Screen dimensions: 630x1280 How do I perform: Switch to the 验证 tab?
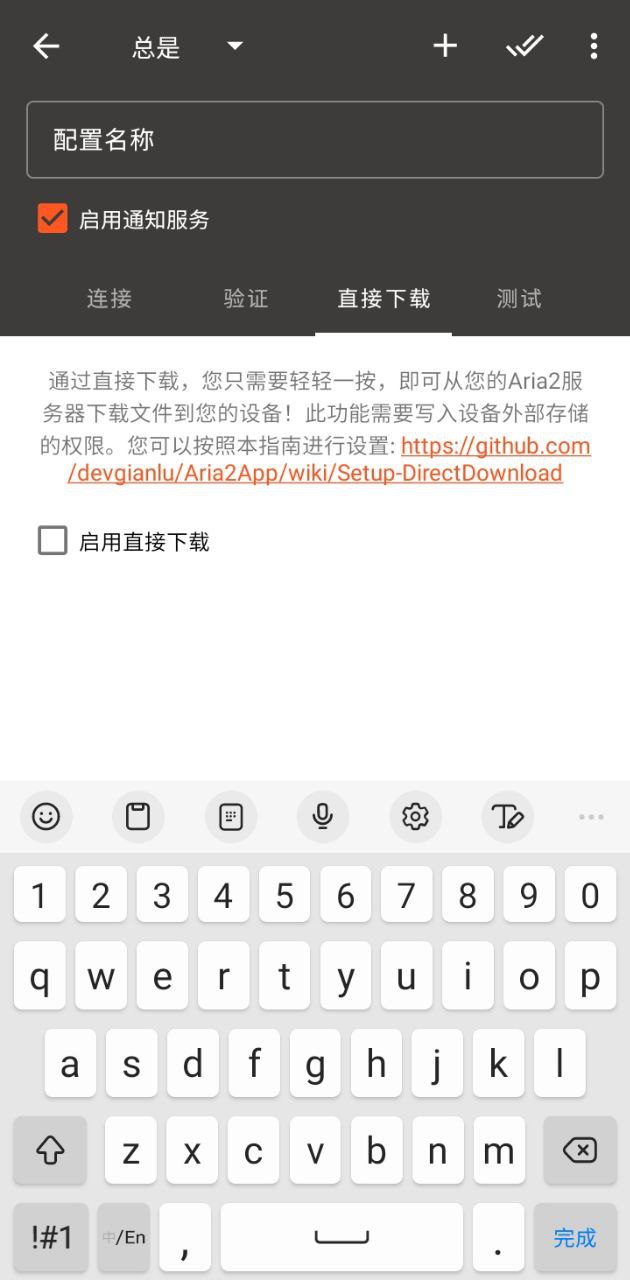[x=246, y=298]
